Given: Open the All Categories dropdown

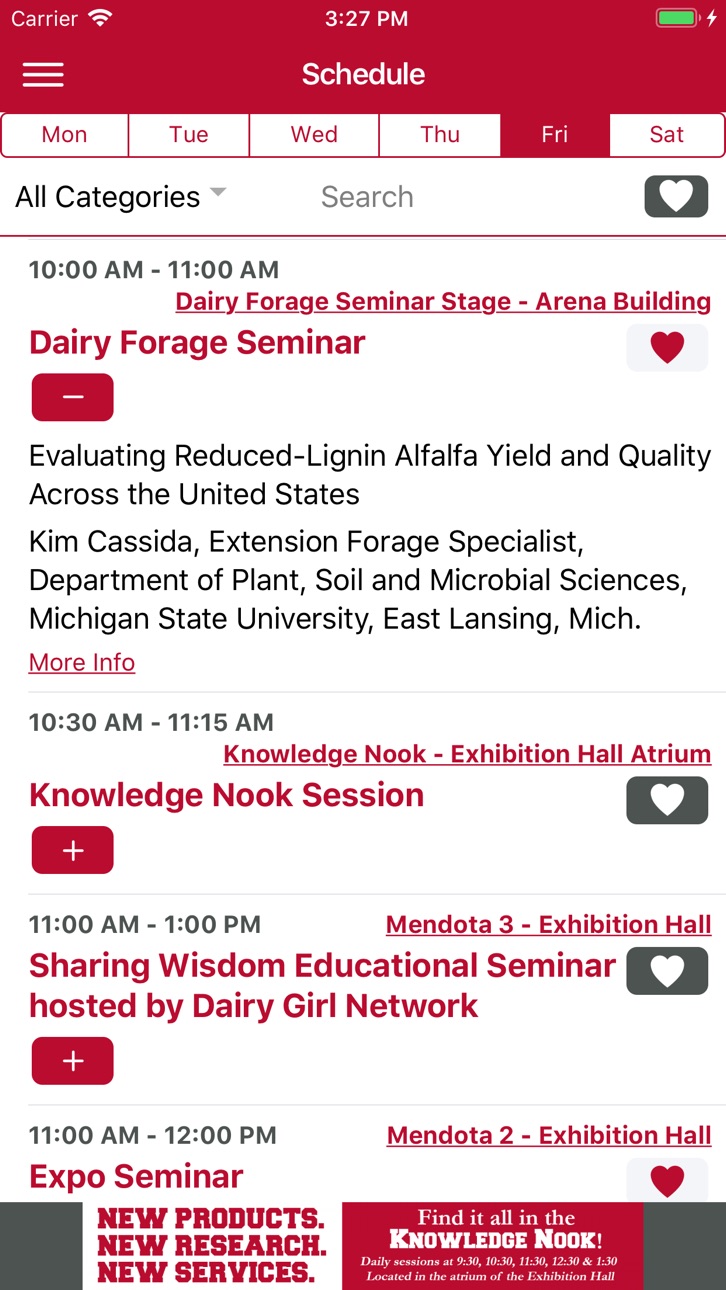Looking at the screenshot, I should click(x=120, y=197).
